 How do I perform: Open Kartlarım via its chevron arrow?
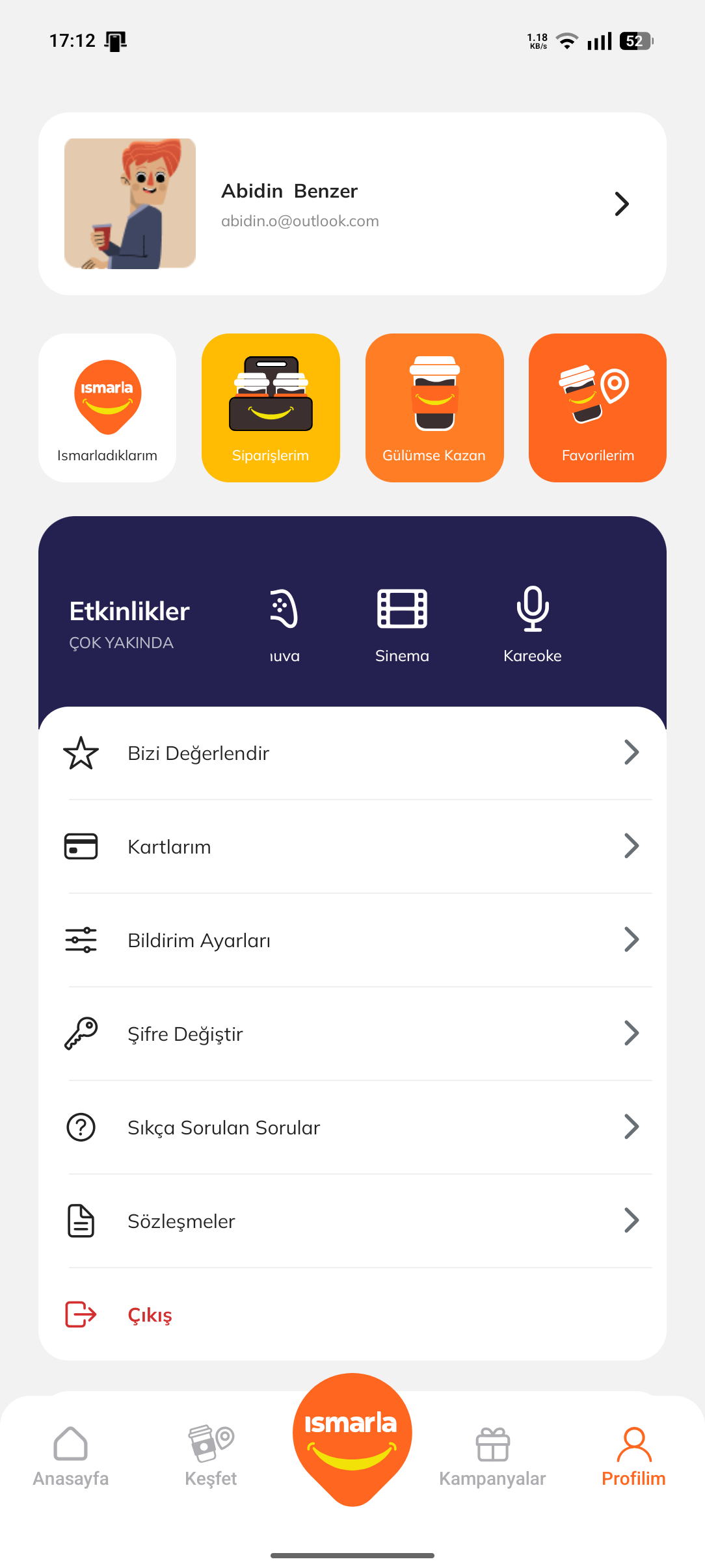[631, 846]
